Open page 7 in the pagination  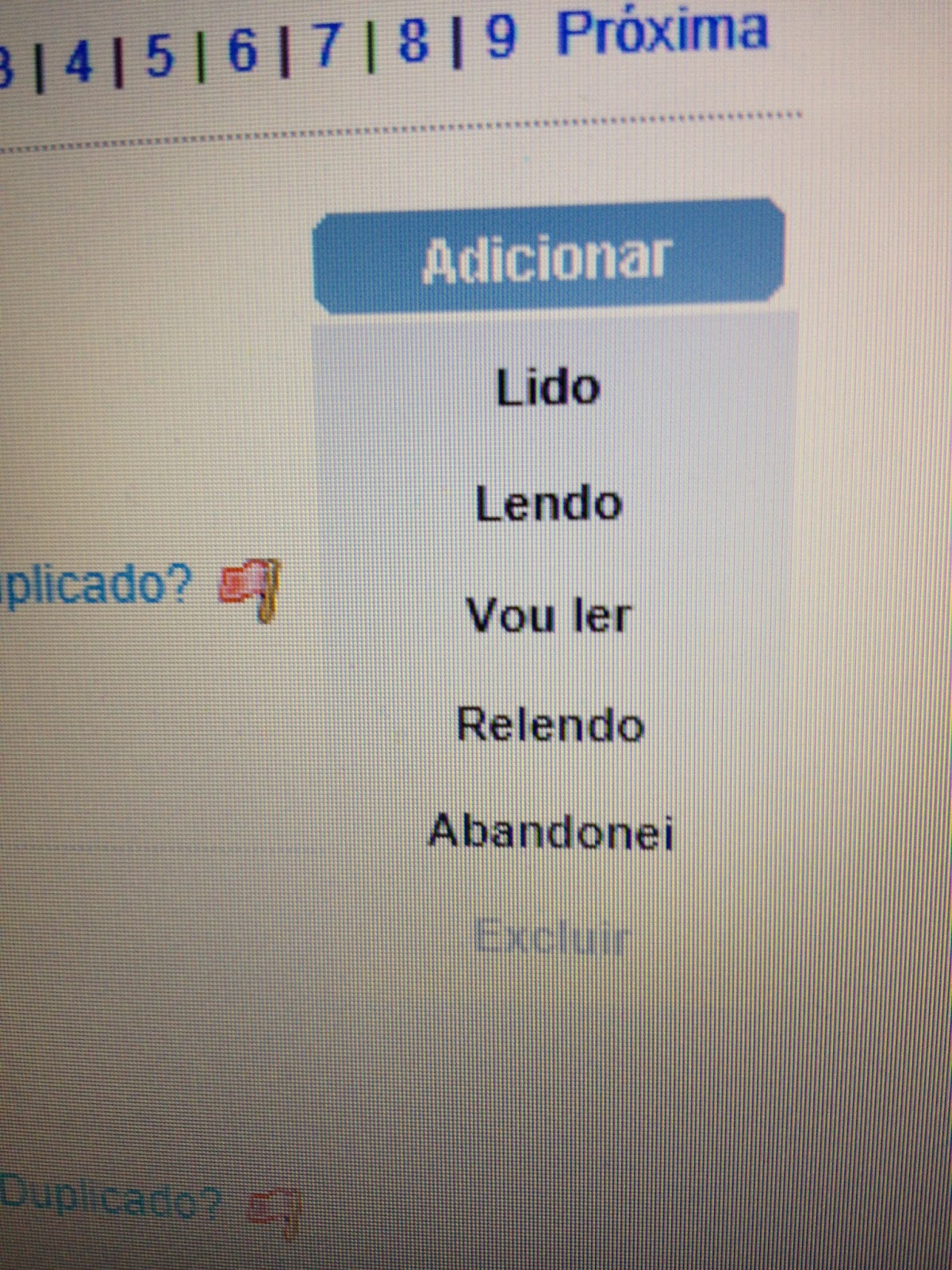click(327, 44)
